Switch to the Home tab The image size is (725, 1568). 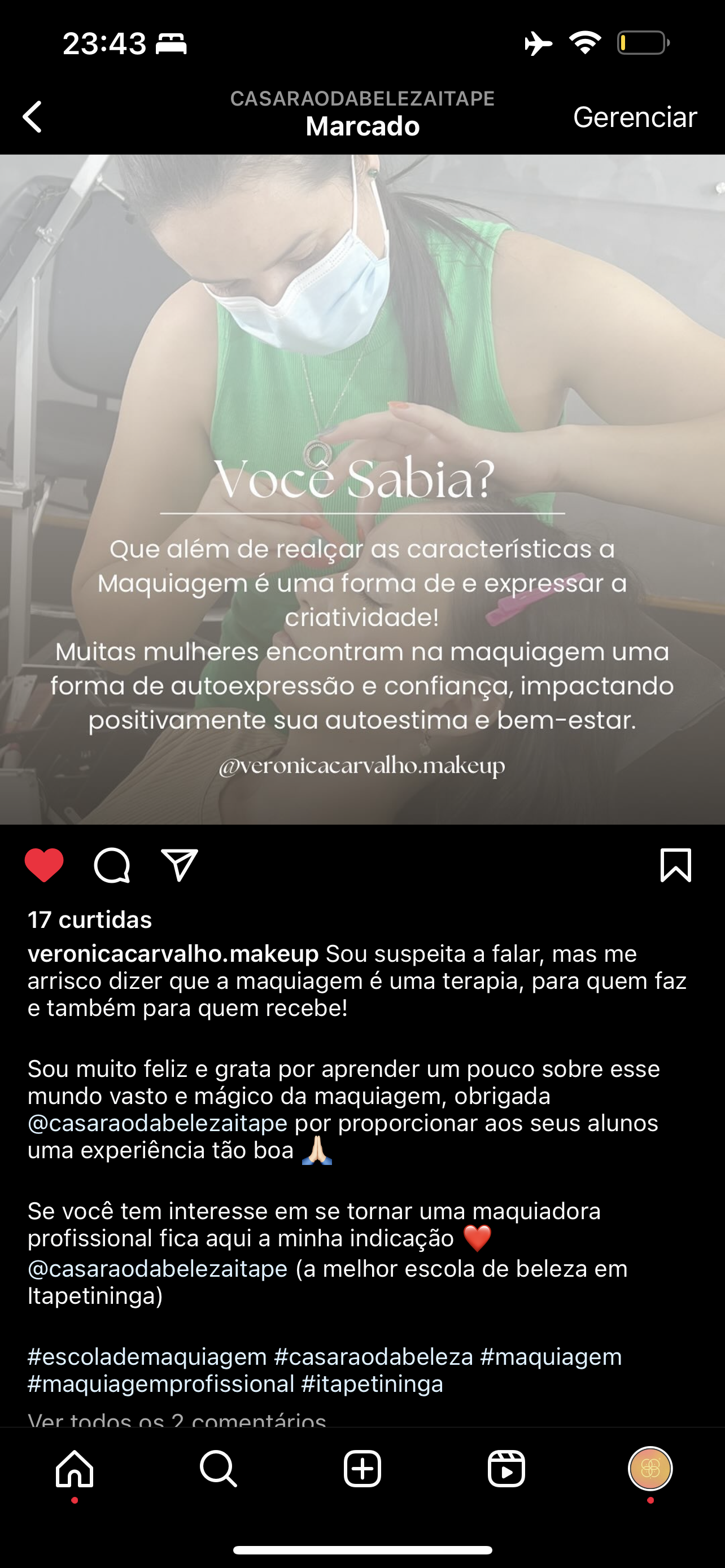pos(75,1468)
